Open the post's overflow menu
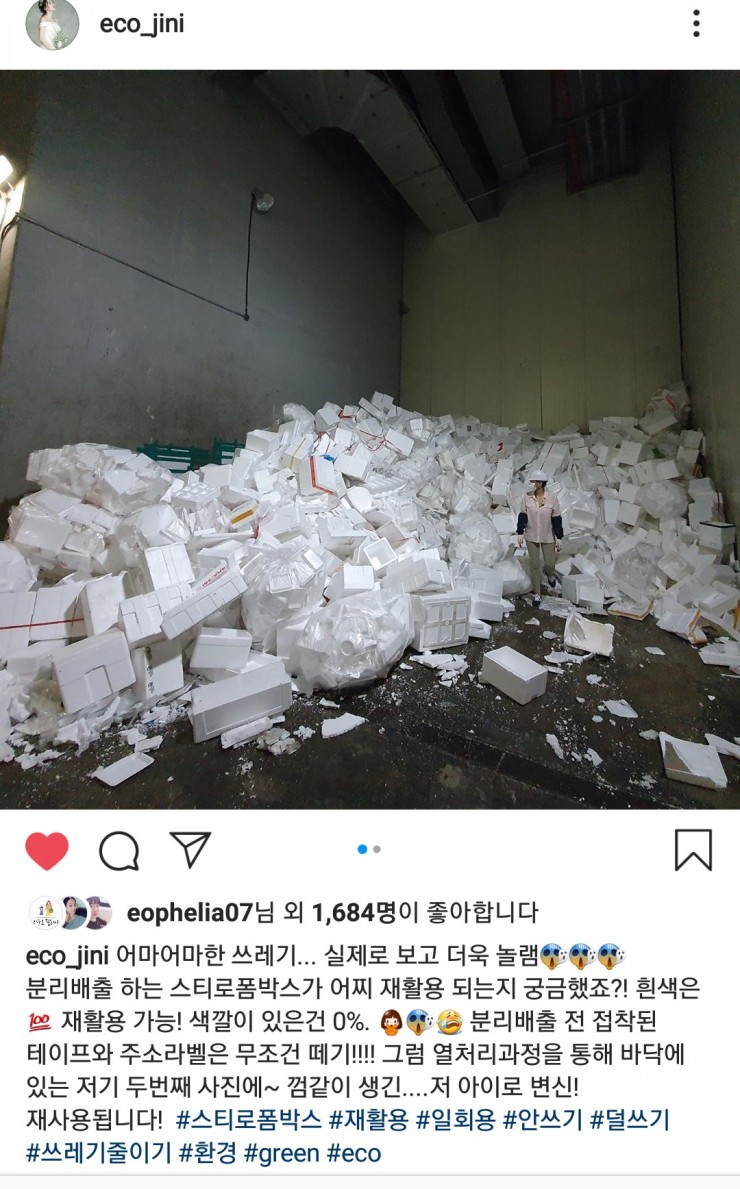The image size is (740, 1189). (696, 24)
